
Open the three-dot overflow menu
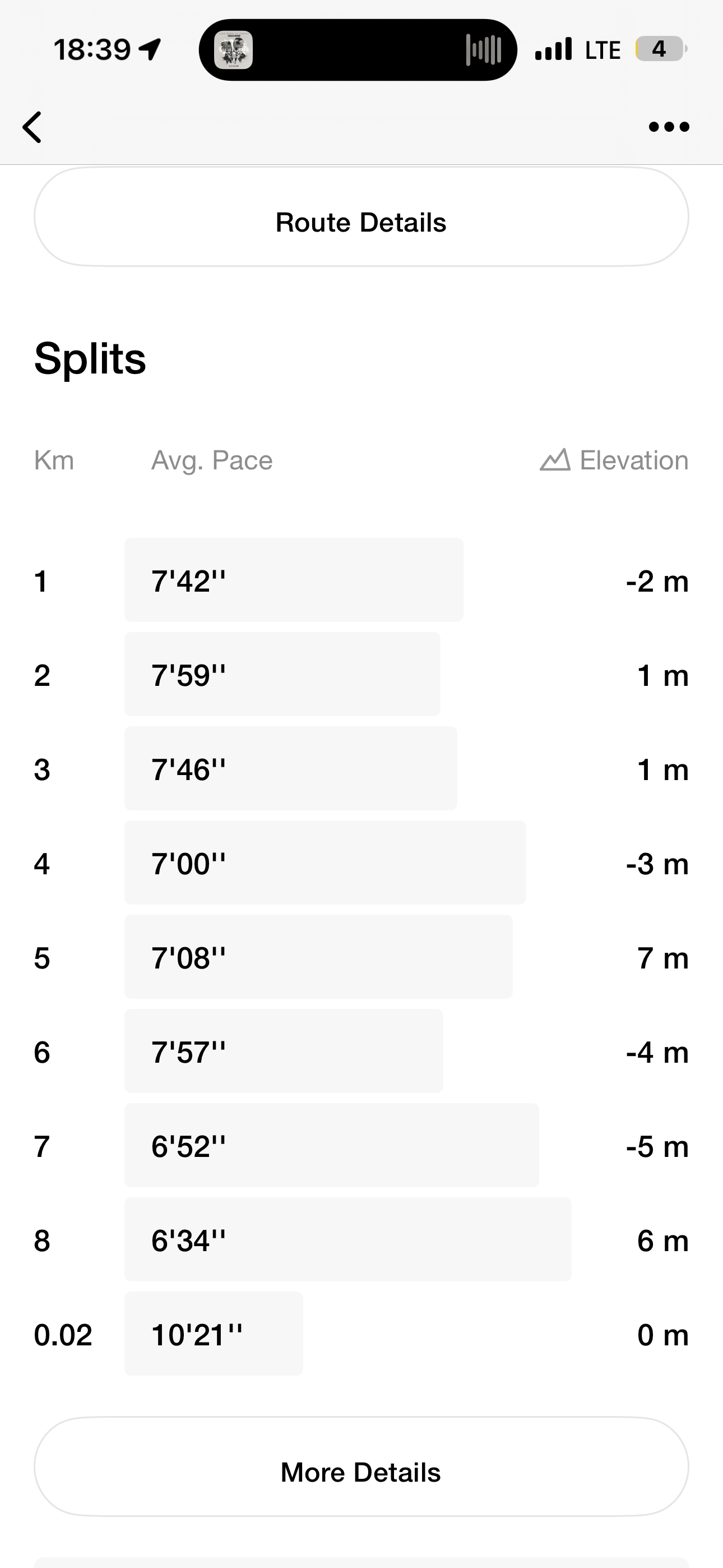669,127
